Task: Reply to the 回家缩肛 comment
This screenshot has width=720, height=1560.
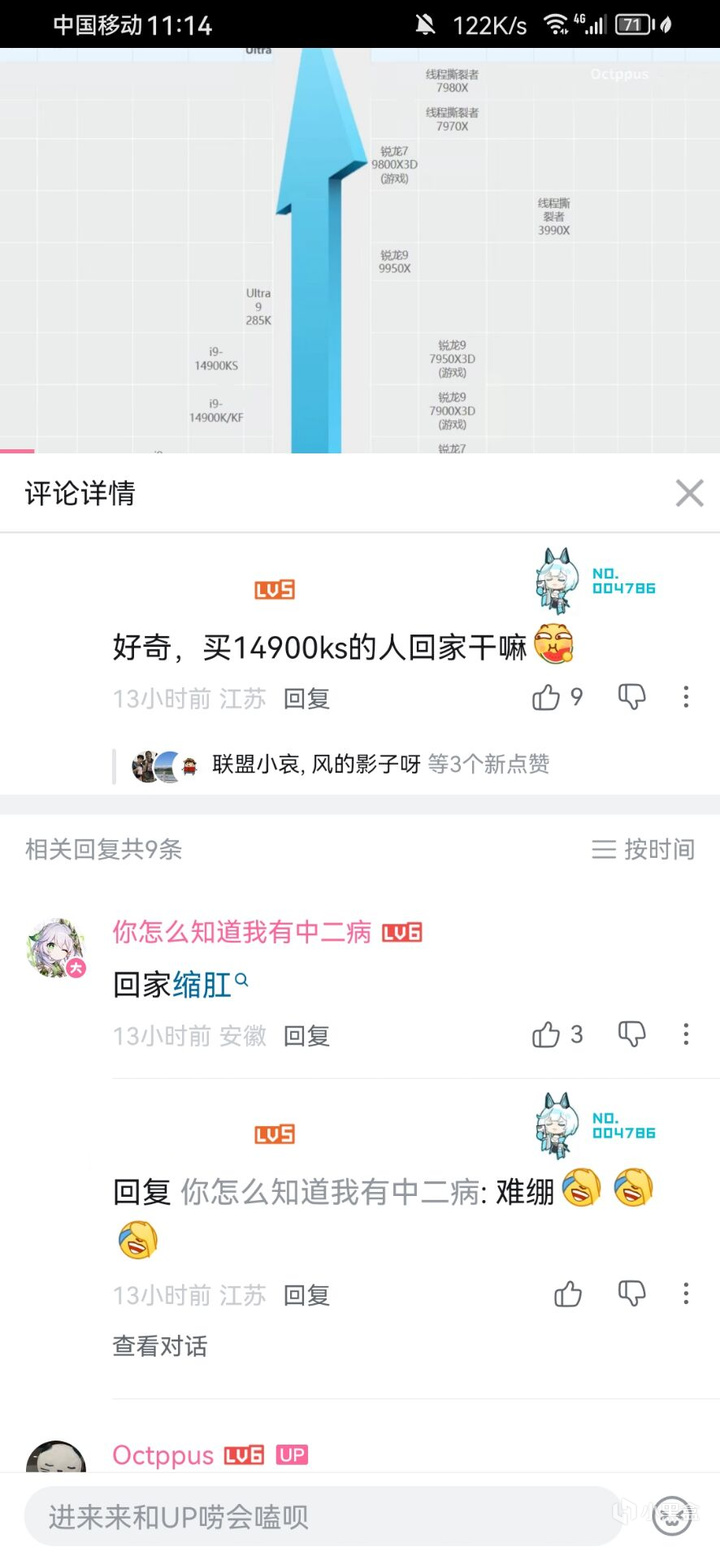Action: tap(306, 1035)
